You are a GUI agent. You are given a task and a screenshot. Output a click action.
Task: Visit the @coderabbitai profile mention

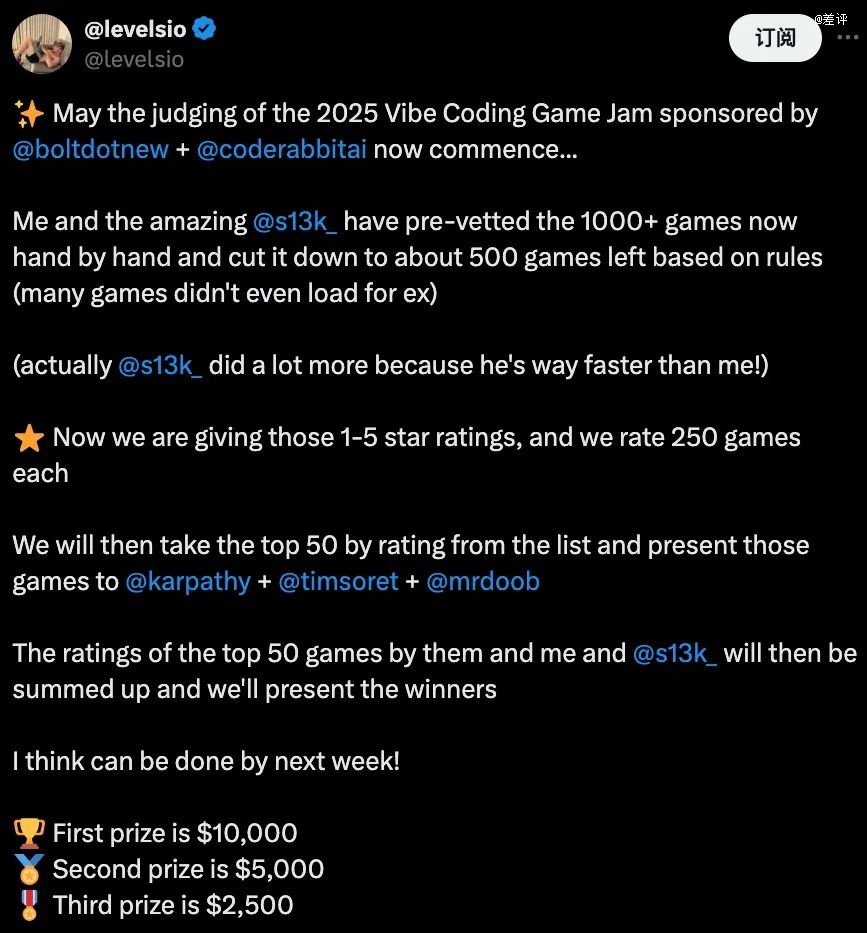[283, 149]
